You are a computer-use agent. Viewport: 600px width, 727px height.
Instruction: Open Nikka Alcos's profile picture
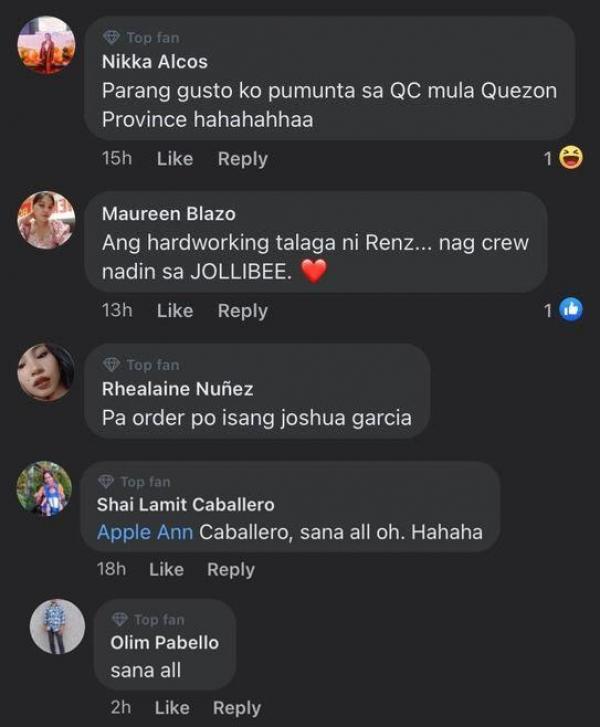coord(46,46)
